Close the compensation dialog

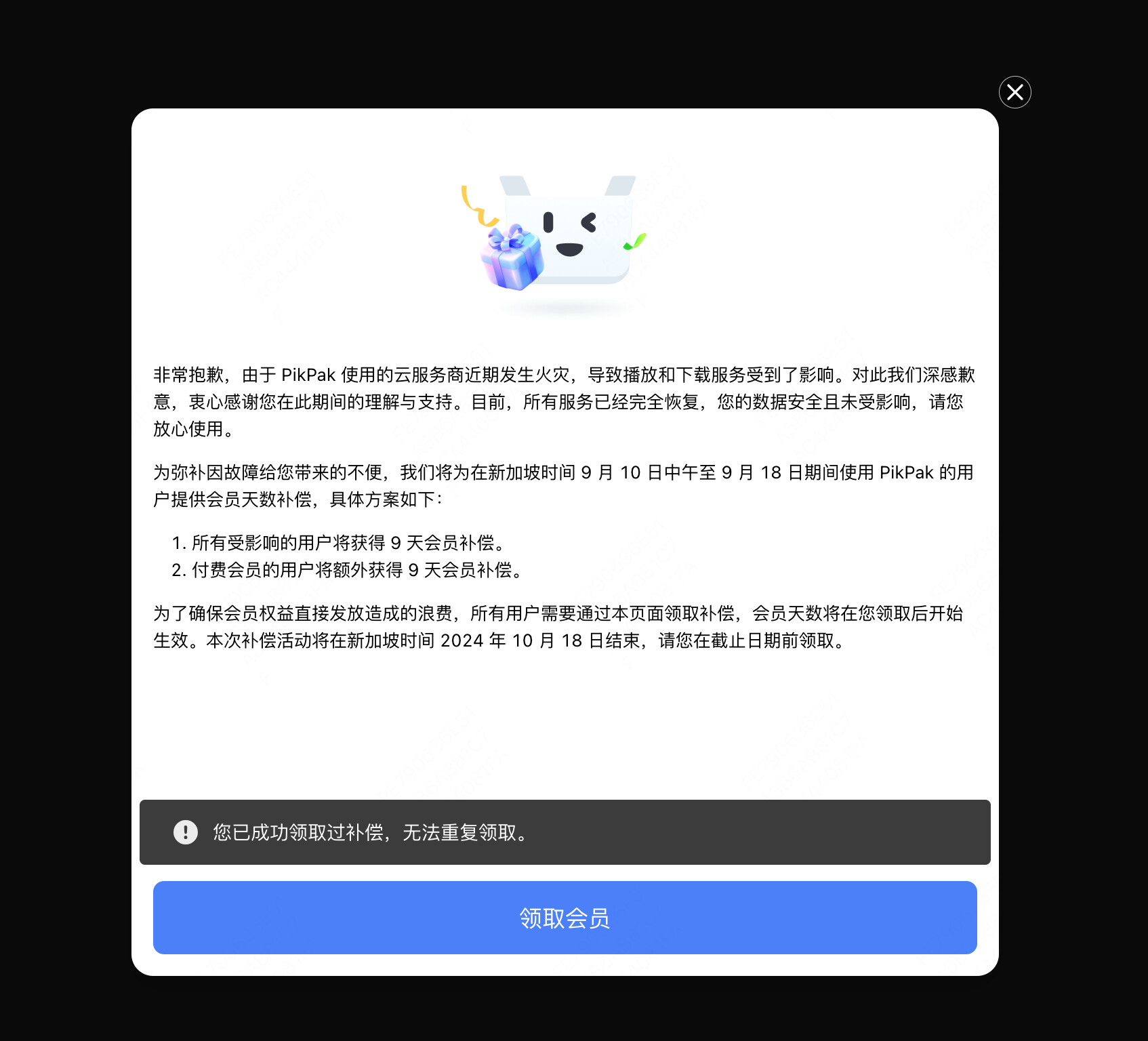(x=1014, y=92)
